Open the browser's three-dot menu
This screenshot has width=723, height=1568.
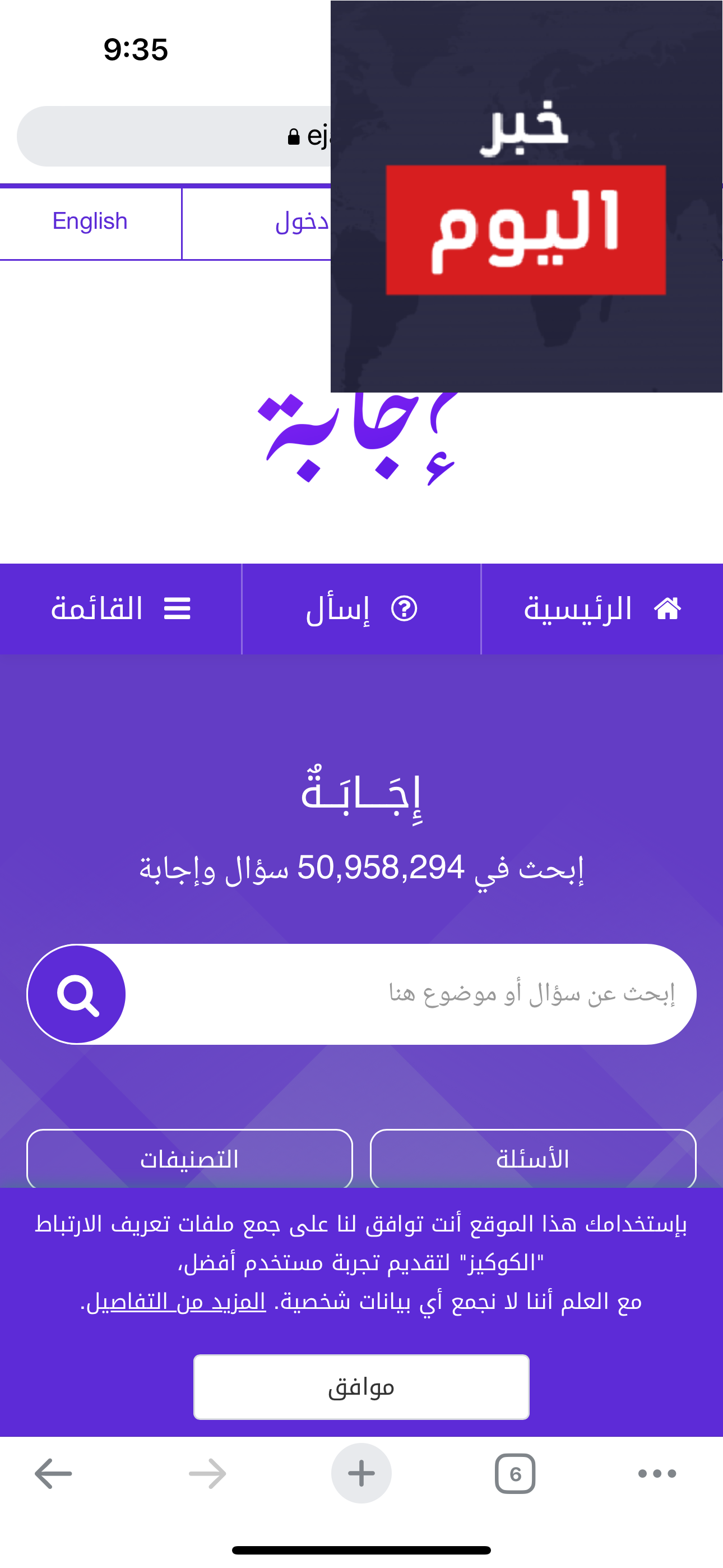pyautogui.click(x=657, y=1474)
